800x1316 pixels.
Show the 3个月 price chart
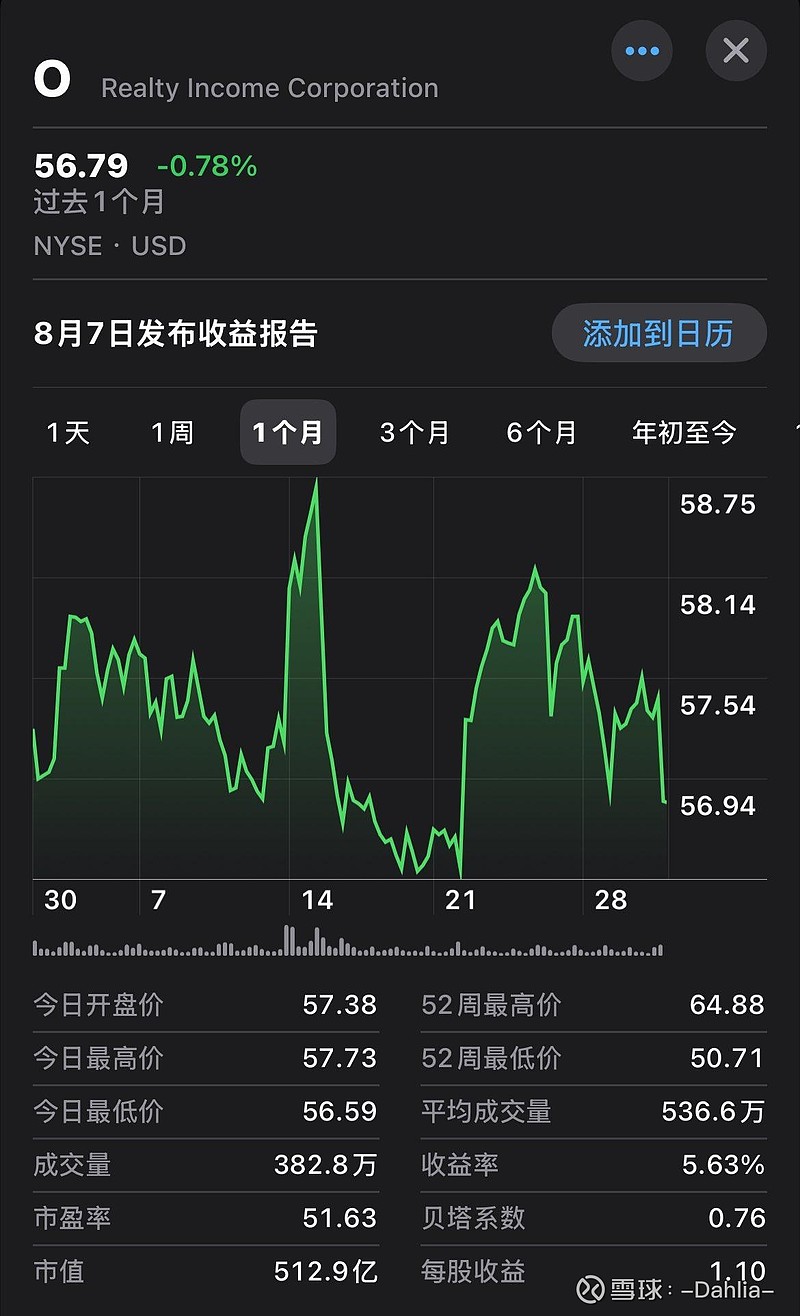click(414, 433)
